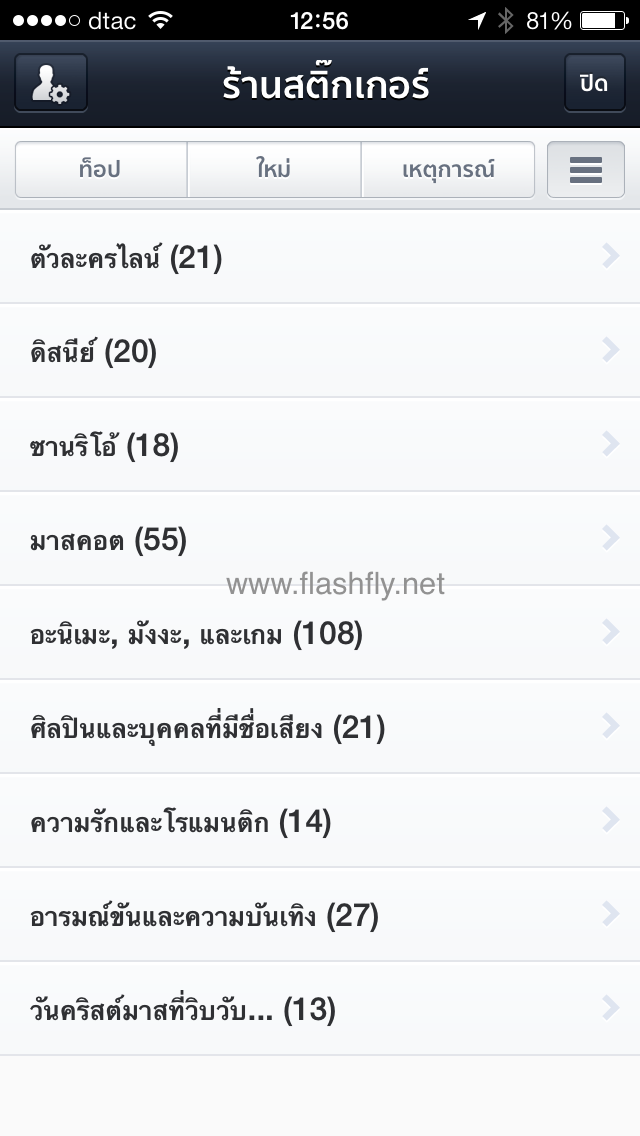View ความรักและโรแมนติก (14) stickers
Screen dimensions: 640x1136
tap(320, 821)
